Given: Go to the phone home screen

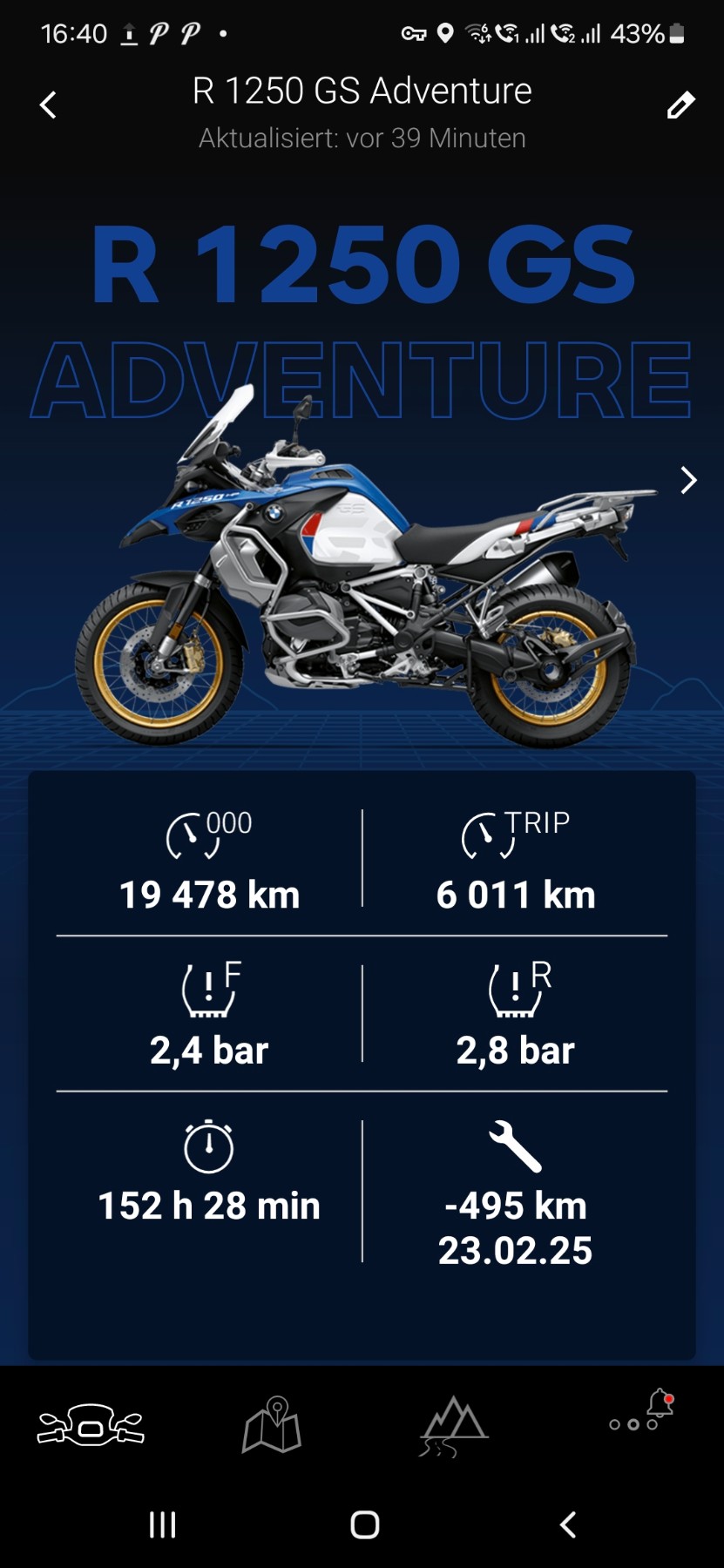Looking at the screenshot, I should pyautogui.click(x=364, y=1524).
